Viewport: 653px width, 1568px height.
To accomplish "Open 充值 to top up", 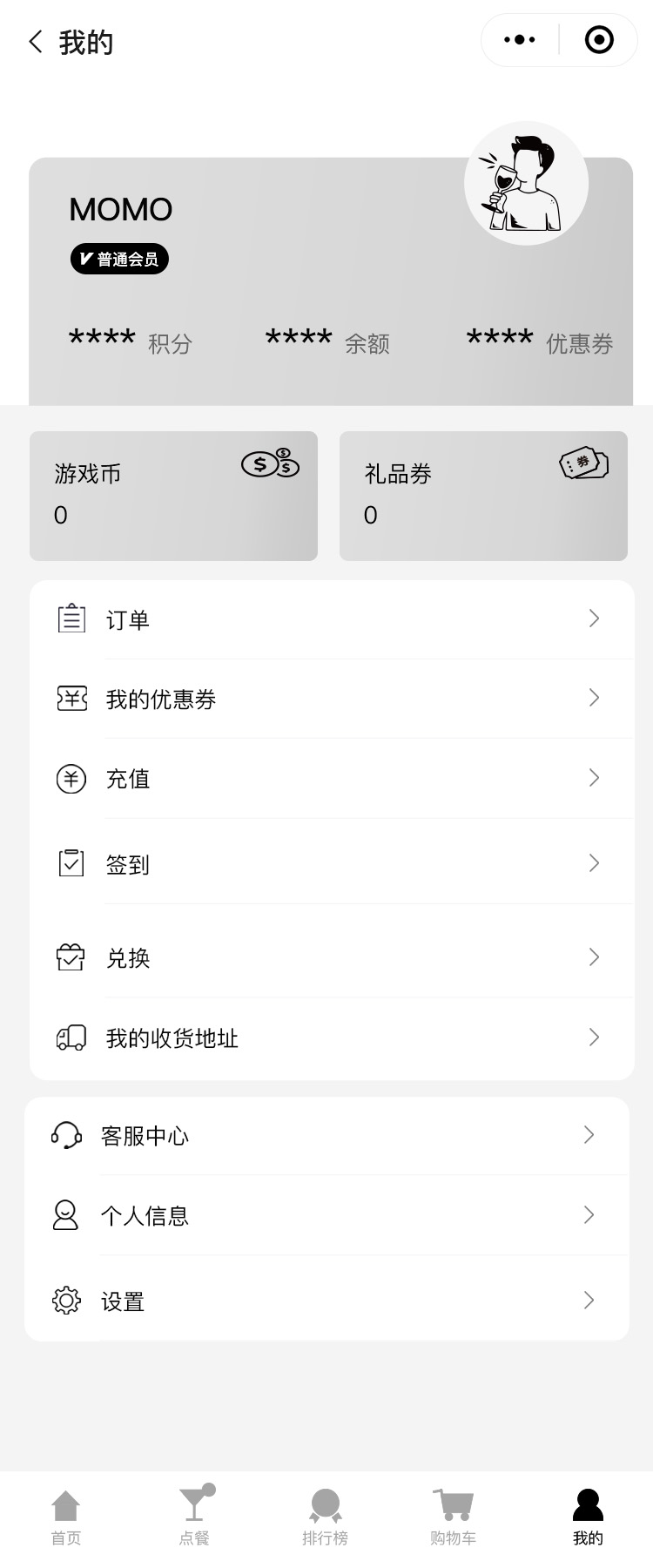I will (331, 778).
